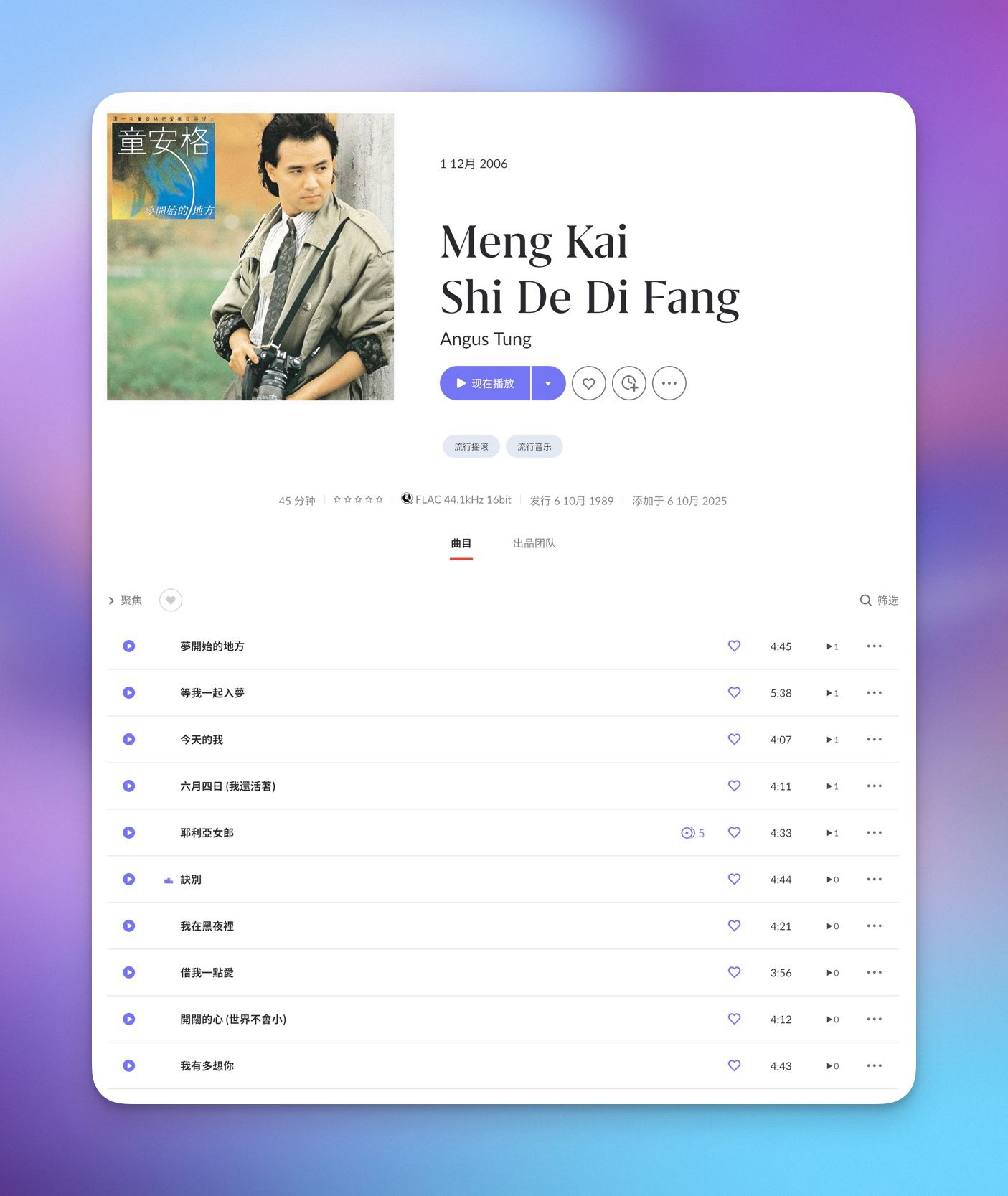Open Angus Tung artist page
The image size is (1008, 1196).
point(485,339)
